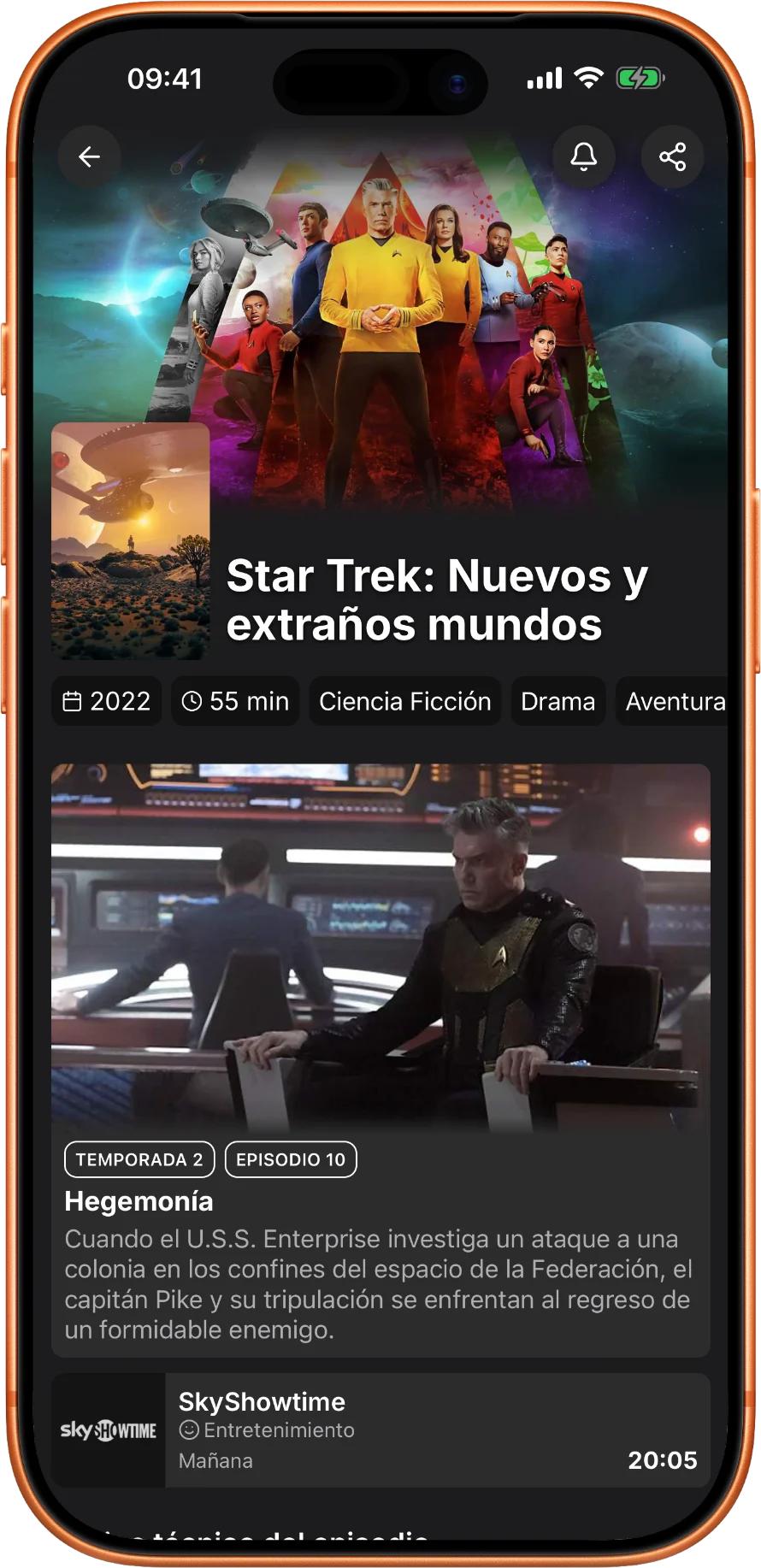Image resolution: width=761 pixels, height=1568 pixels.
Task: Share Star Trek: Nuevos y extraños mundos
Action: pos(672,156)
